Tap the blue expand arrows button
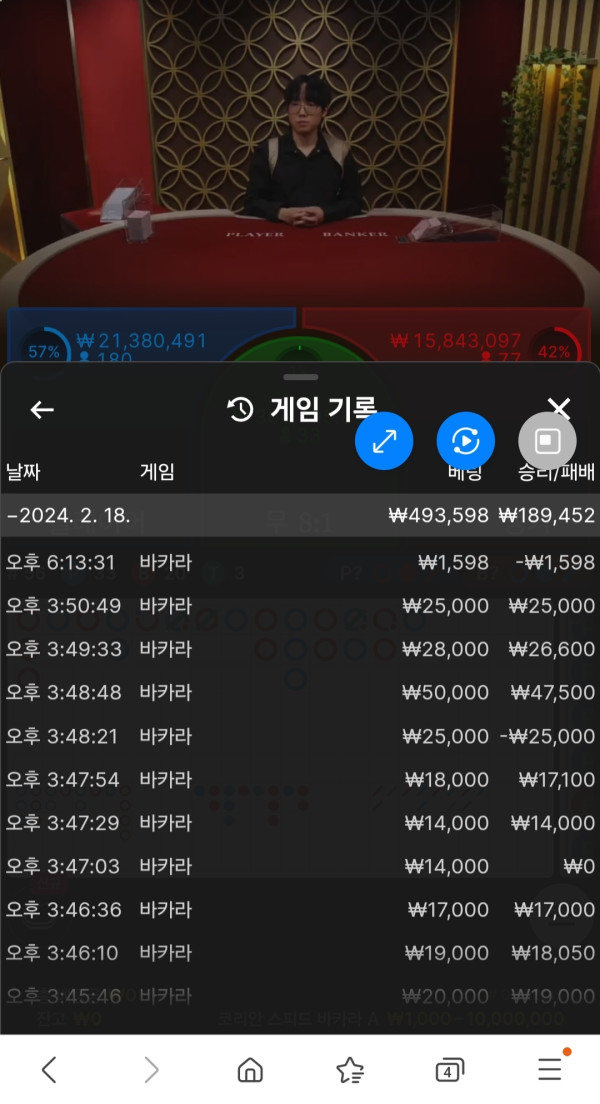This screenshot has height=1104, width=600. point(384,441)
